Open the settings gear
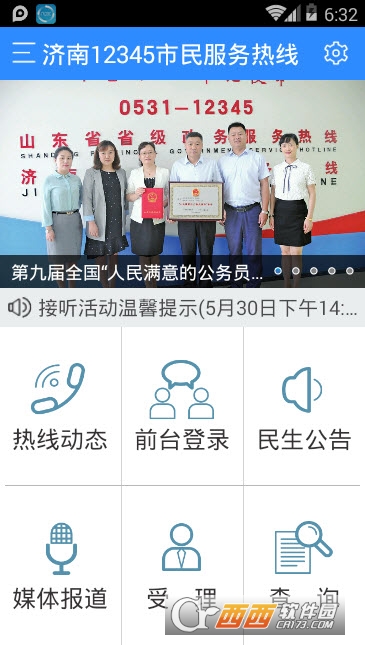365x645 pixels. (336, 53)
